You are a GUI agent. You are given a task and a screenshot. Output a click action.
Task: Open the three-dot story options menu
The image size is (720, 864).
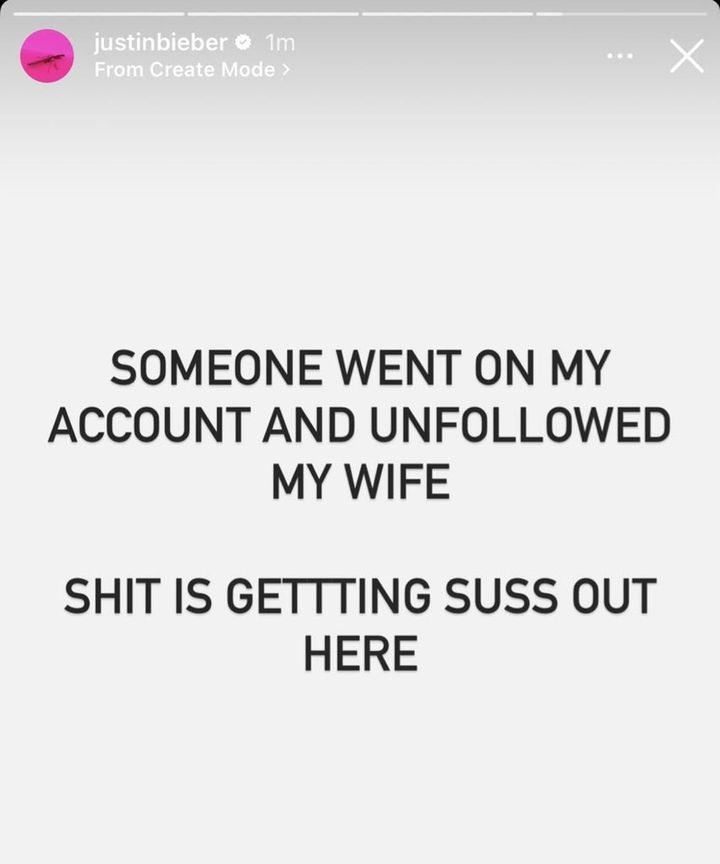[620, 56]
